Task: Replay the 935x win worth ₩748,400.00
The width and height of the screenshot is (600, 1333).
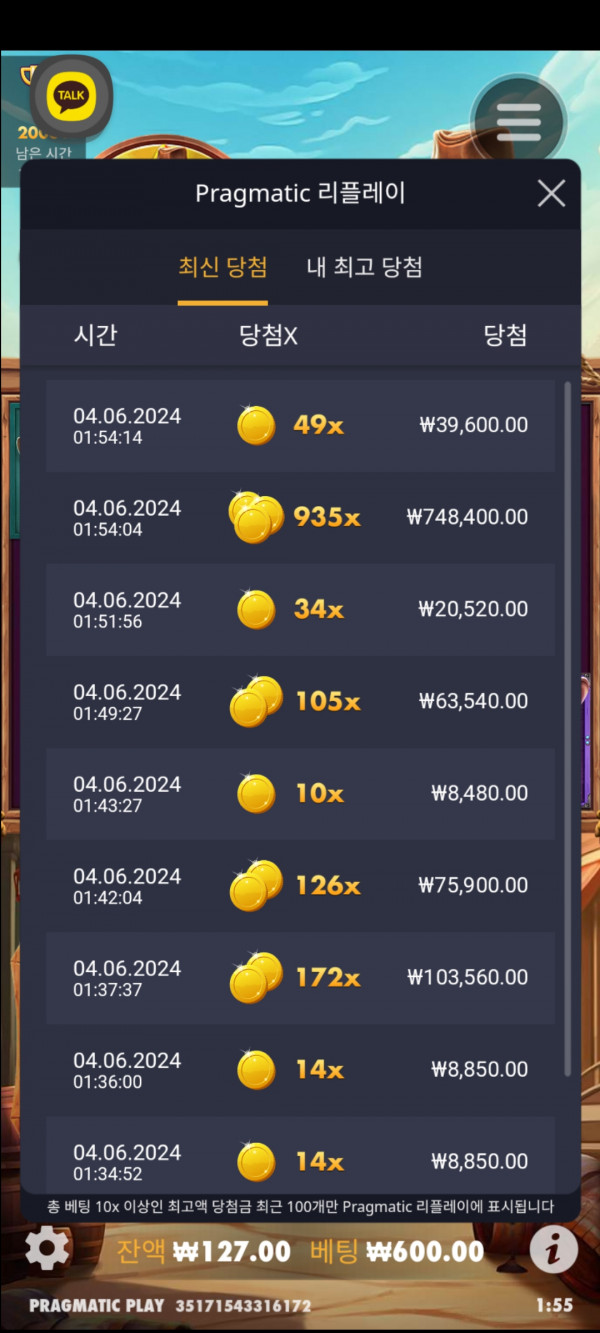Action: click(300, 518)
